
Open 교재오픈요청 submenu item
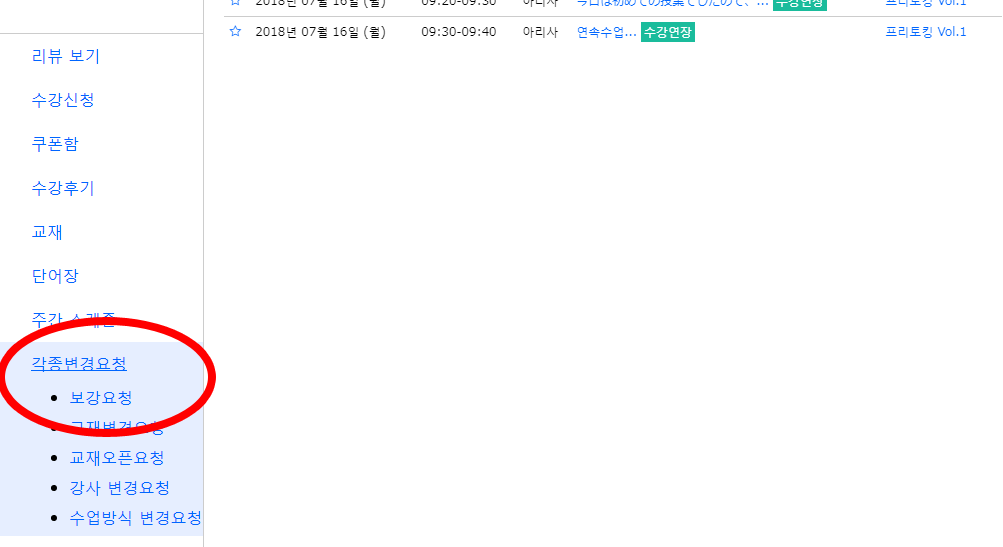(117, 458)
